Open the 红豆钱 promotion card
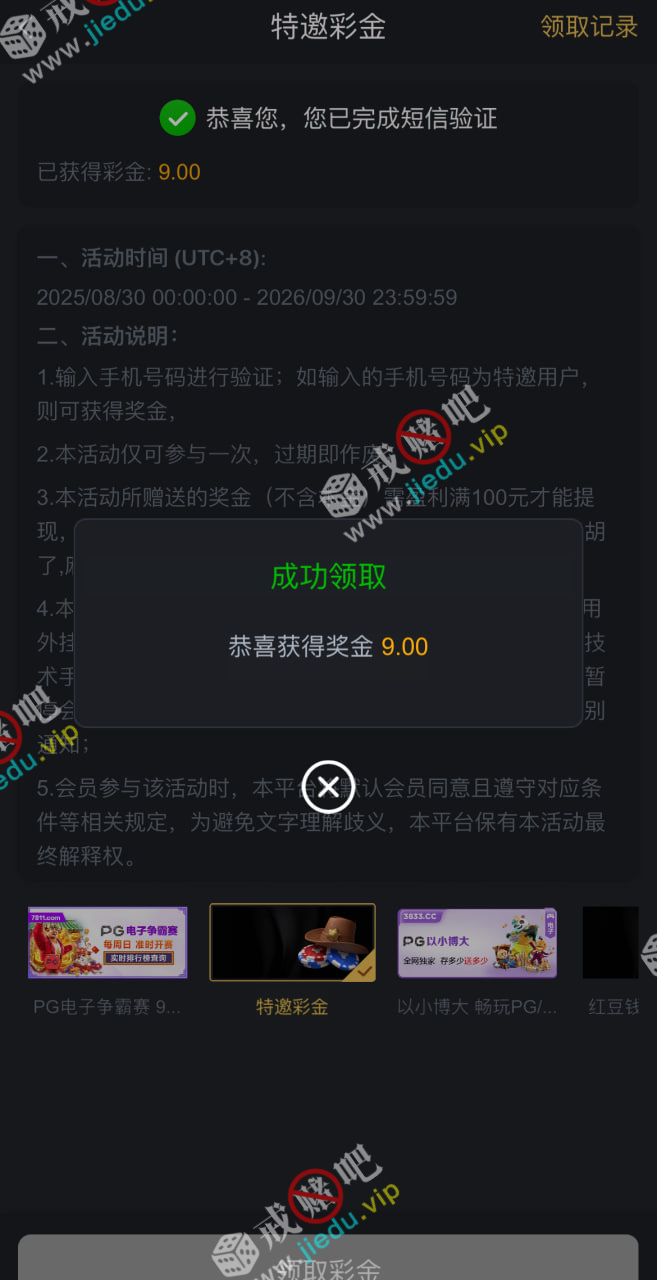Screen dimensions: 657x1280 pyautogui.click(x=612, y=943)
